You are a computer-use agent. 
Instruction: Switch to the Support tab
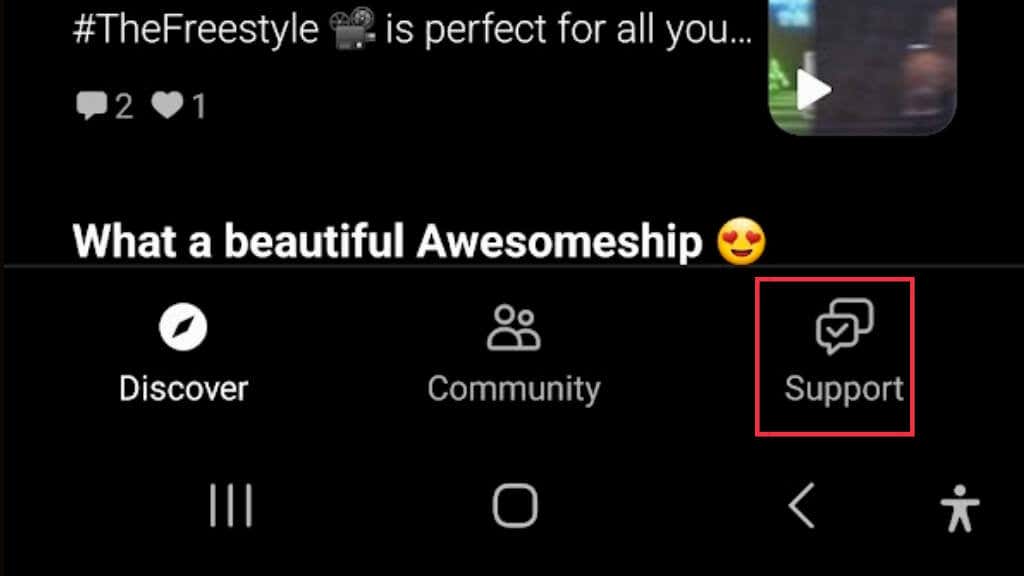point(843,356)
